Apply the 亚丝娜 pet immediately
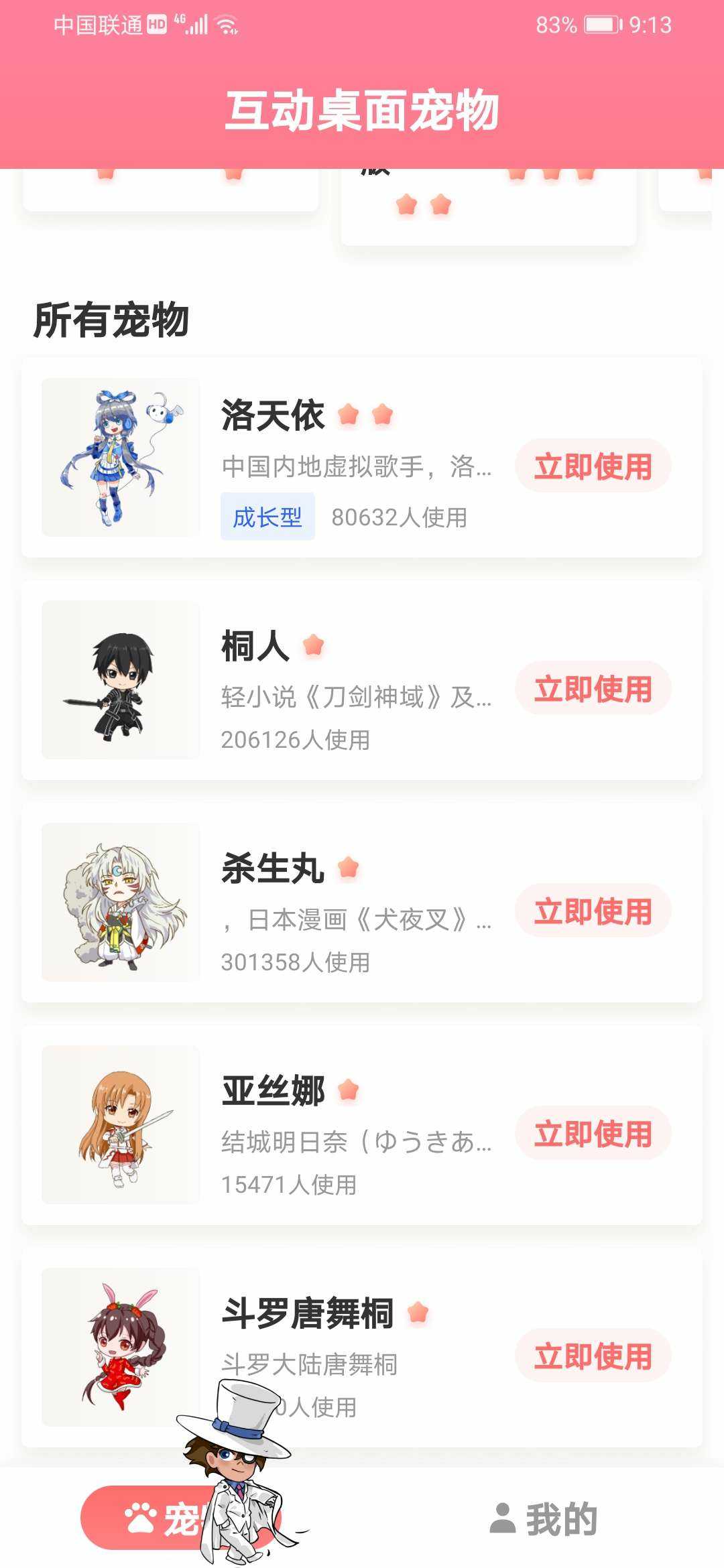This screenshot has height=1568, width=724. (593, 1134)
